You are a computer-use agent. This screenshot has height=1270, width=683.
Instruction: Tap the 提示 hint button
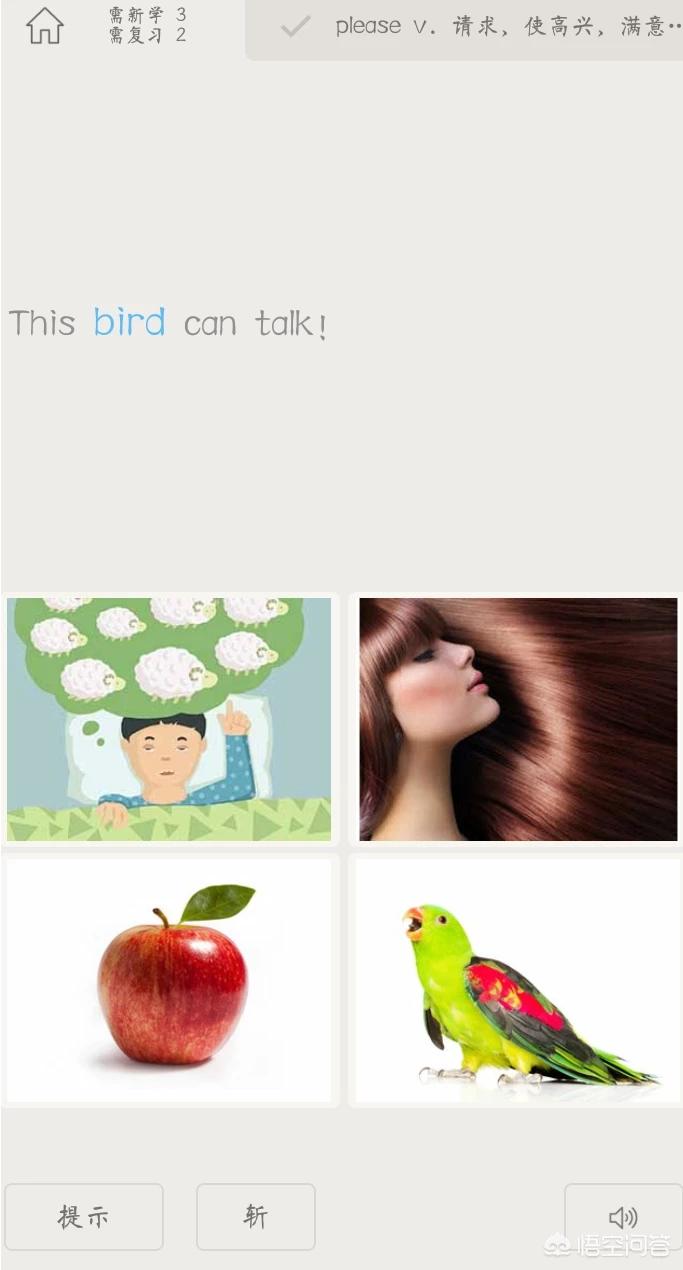[x=84, y=1216]
